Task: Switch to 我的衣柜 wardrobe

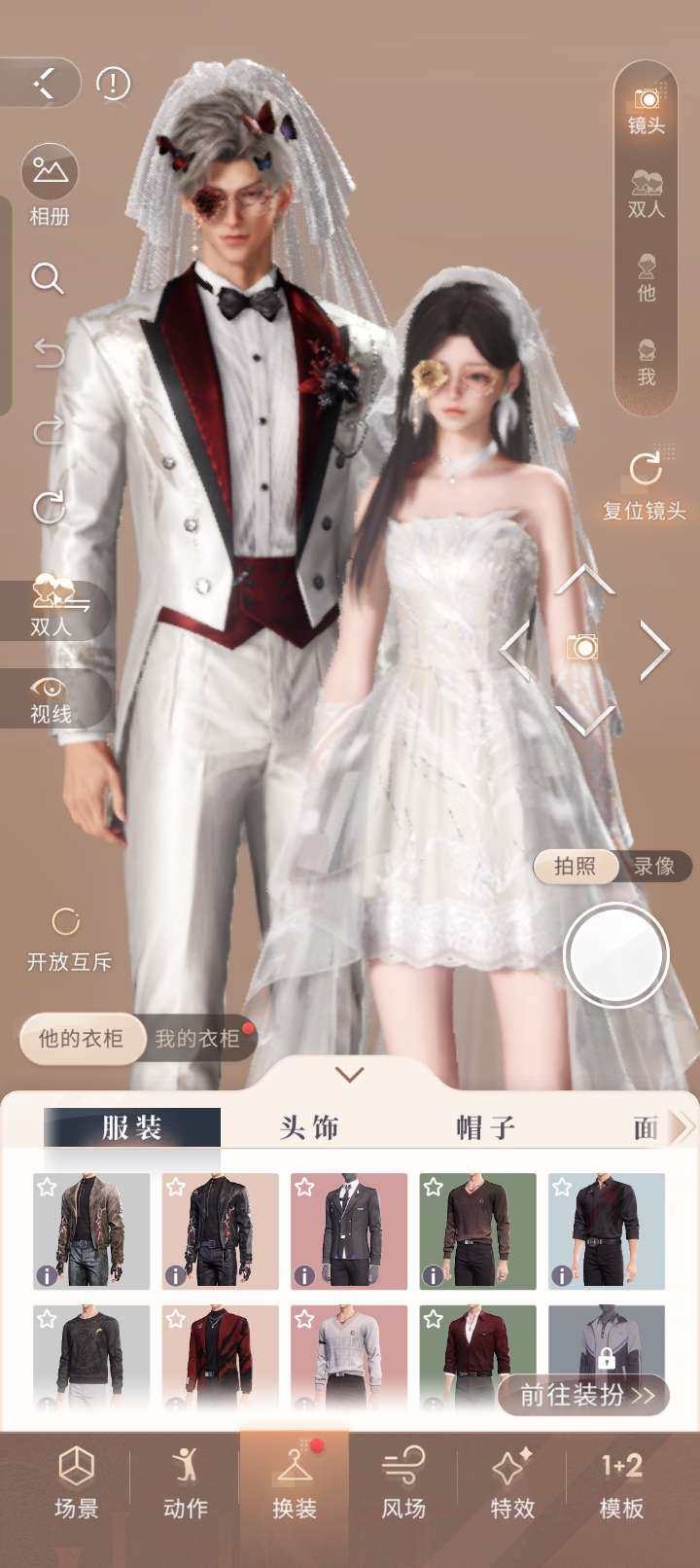Action: pyautogui.click(x=197, y=1039)
